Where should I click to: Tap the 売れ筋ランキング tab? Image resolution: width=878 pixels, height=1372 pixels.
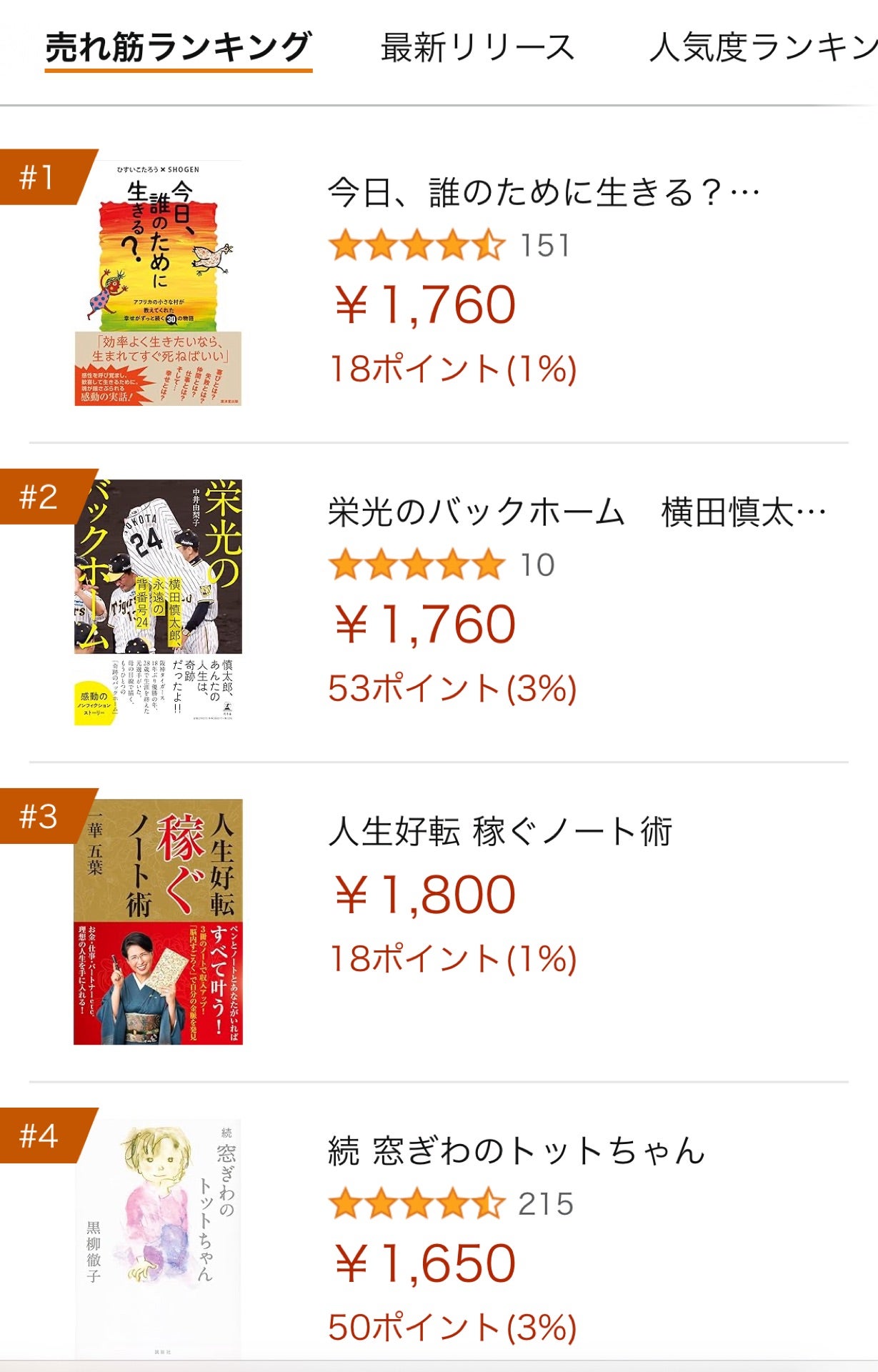179,48
